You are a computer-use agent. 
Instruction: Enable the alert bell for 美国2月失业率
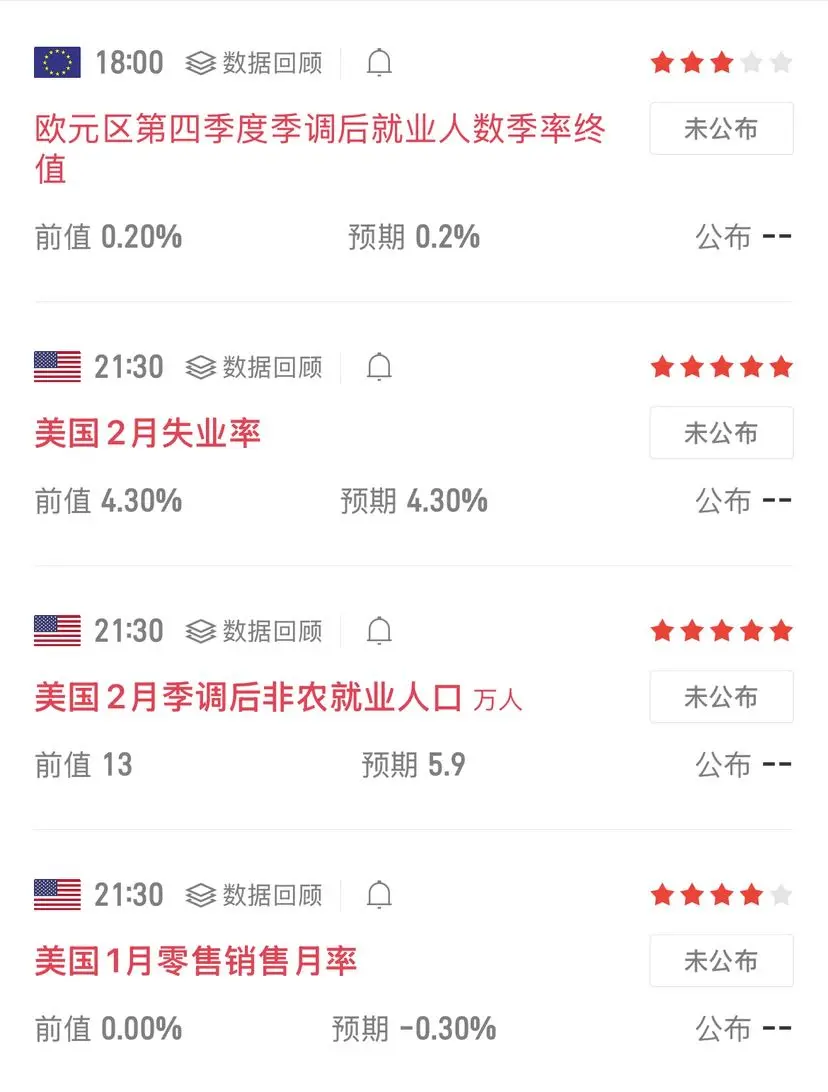click(x=379, y=367)
